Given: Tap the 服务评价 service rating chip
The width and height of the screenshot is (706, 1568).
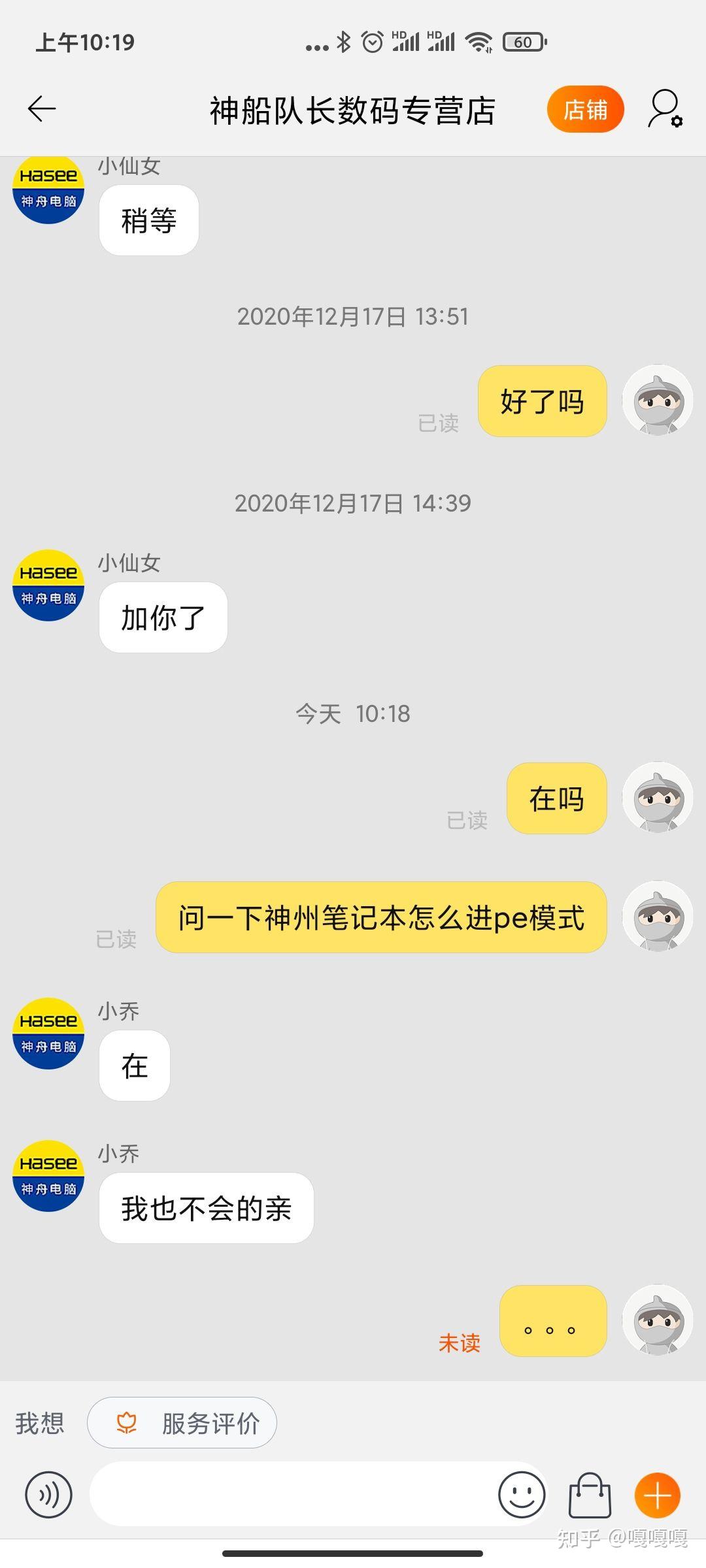Looking at the screenshot, I should pos(182,1424).
